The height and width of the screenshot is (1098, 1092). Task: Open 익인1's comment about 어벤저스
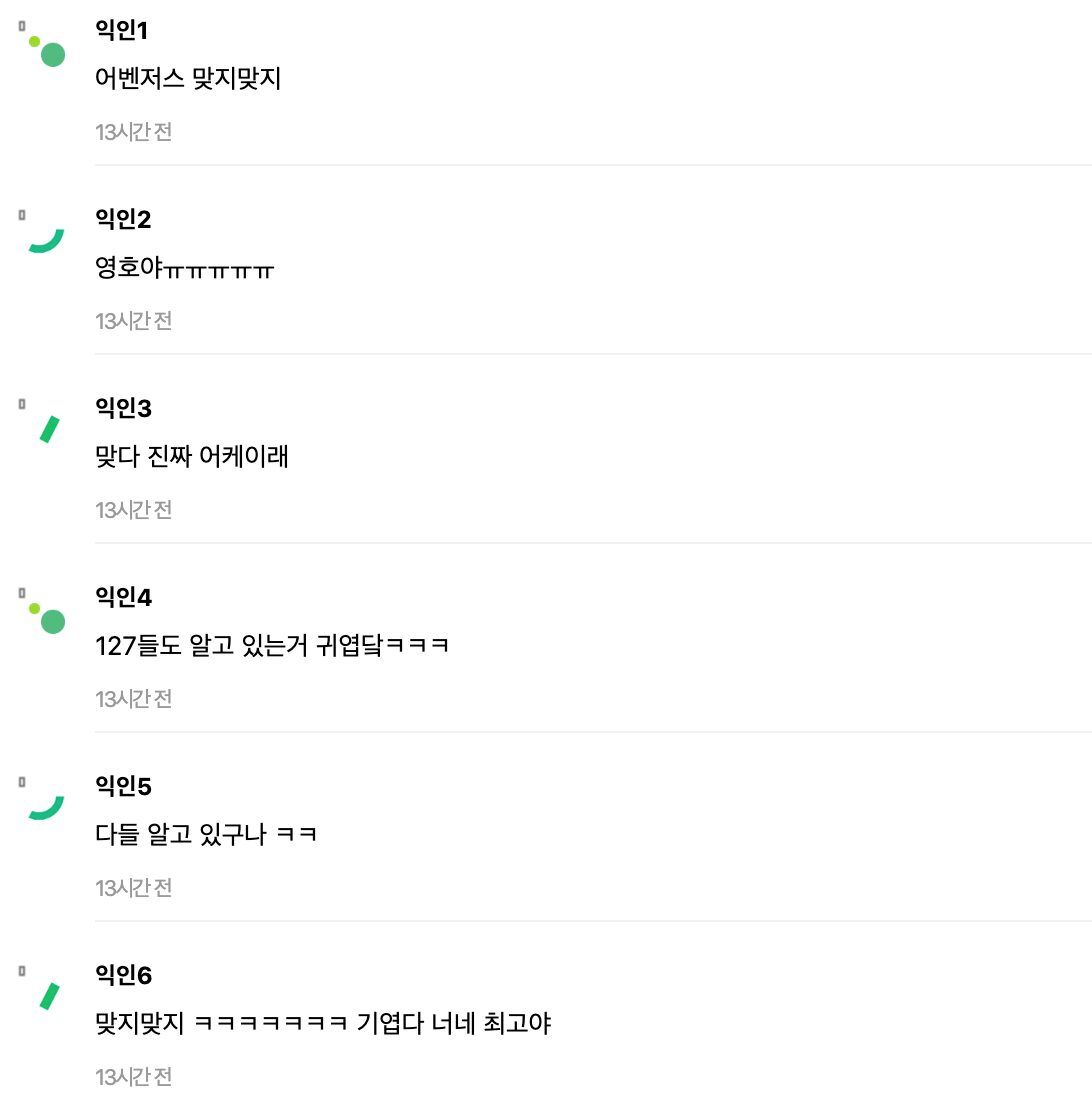tap(188, 79)
